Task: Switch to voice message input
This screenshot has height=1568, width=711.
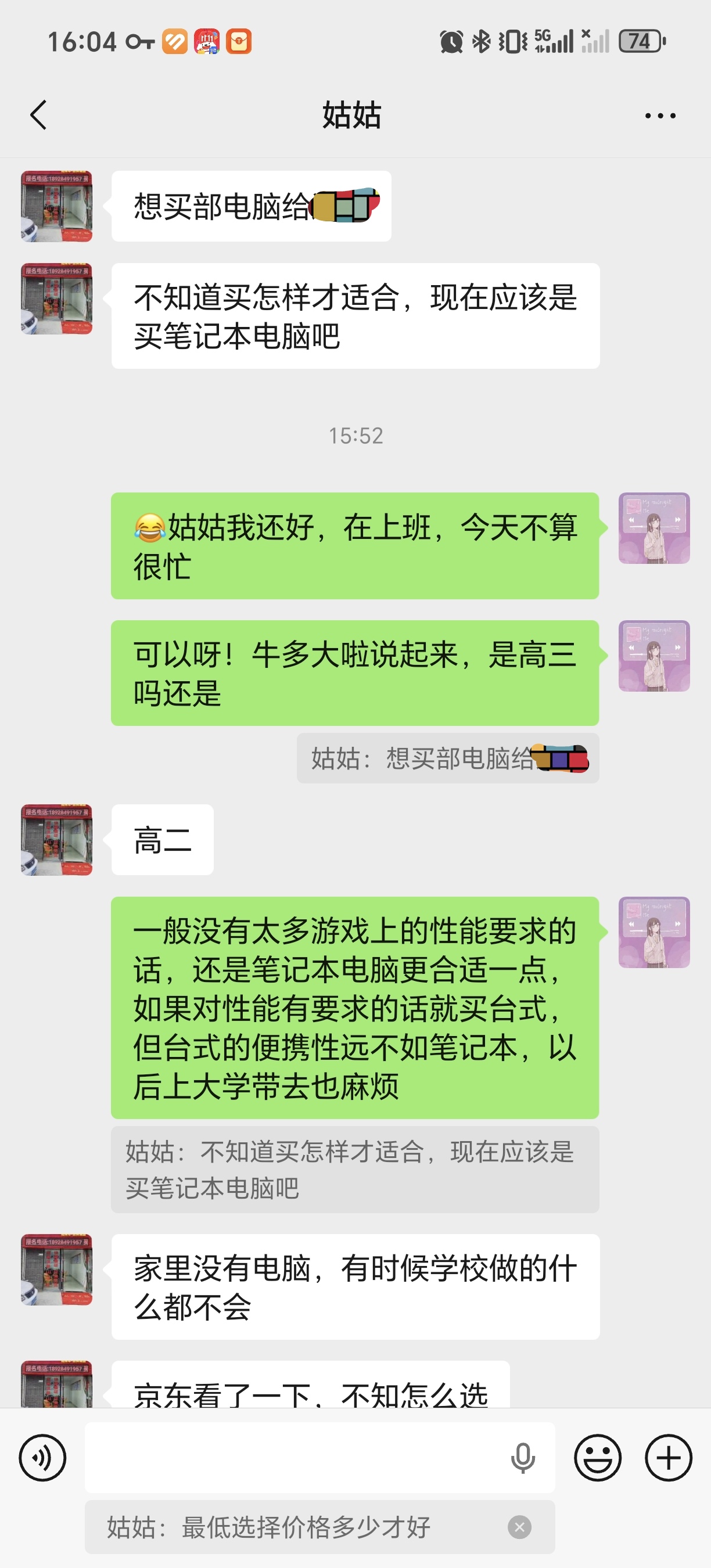Action: click(x=42, y=1458)
